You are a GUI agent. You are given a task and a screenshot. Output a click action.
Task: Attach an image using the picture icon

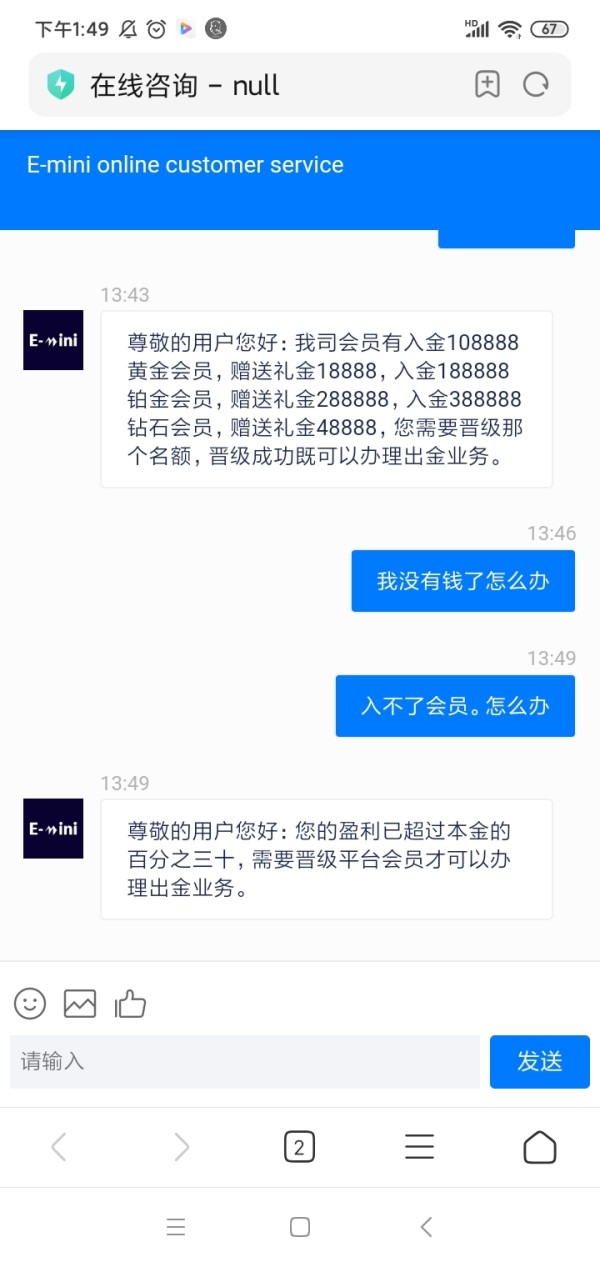(80, 1003)
